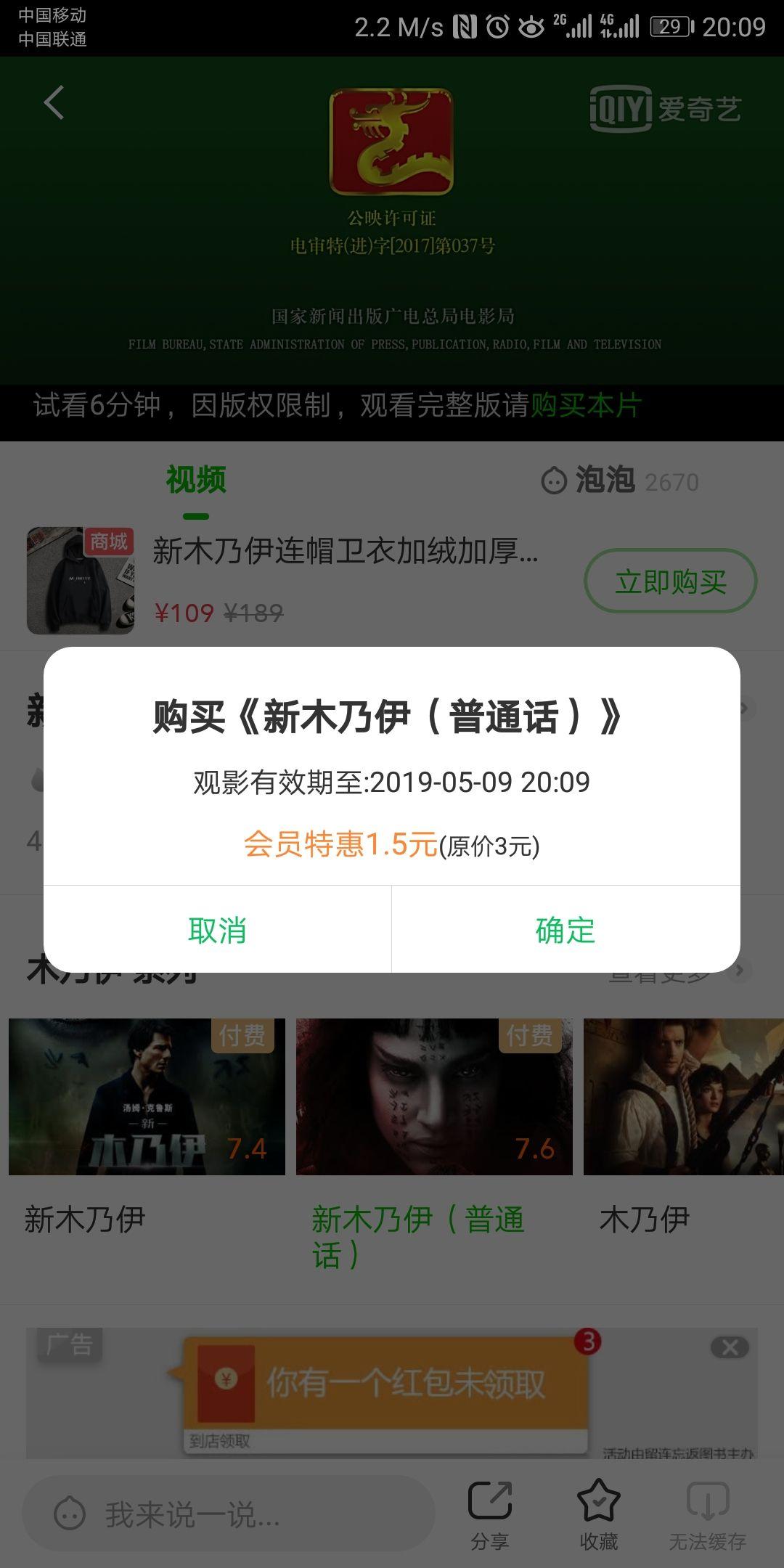
Task: Go back using the top-left arrow
Action: (54, 102)
